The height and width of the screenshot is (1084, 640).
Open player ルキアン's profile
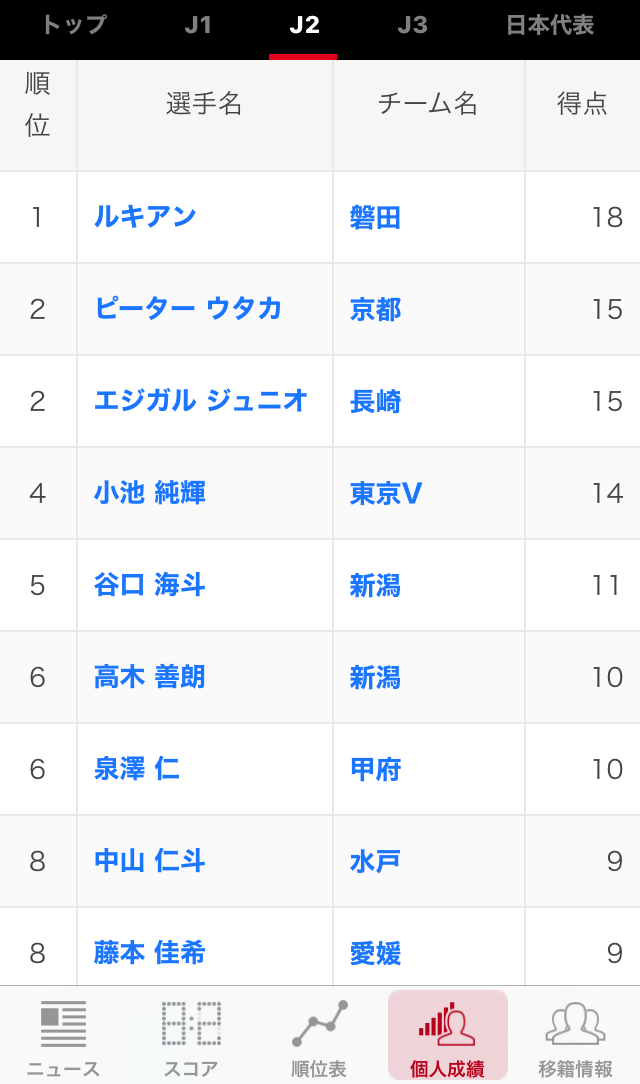click(145, 217)
